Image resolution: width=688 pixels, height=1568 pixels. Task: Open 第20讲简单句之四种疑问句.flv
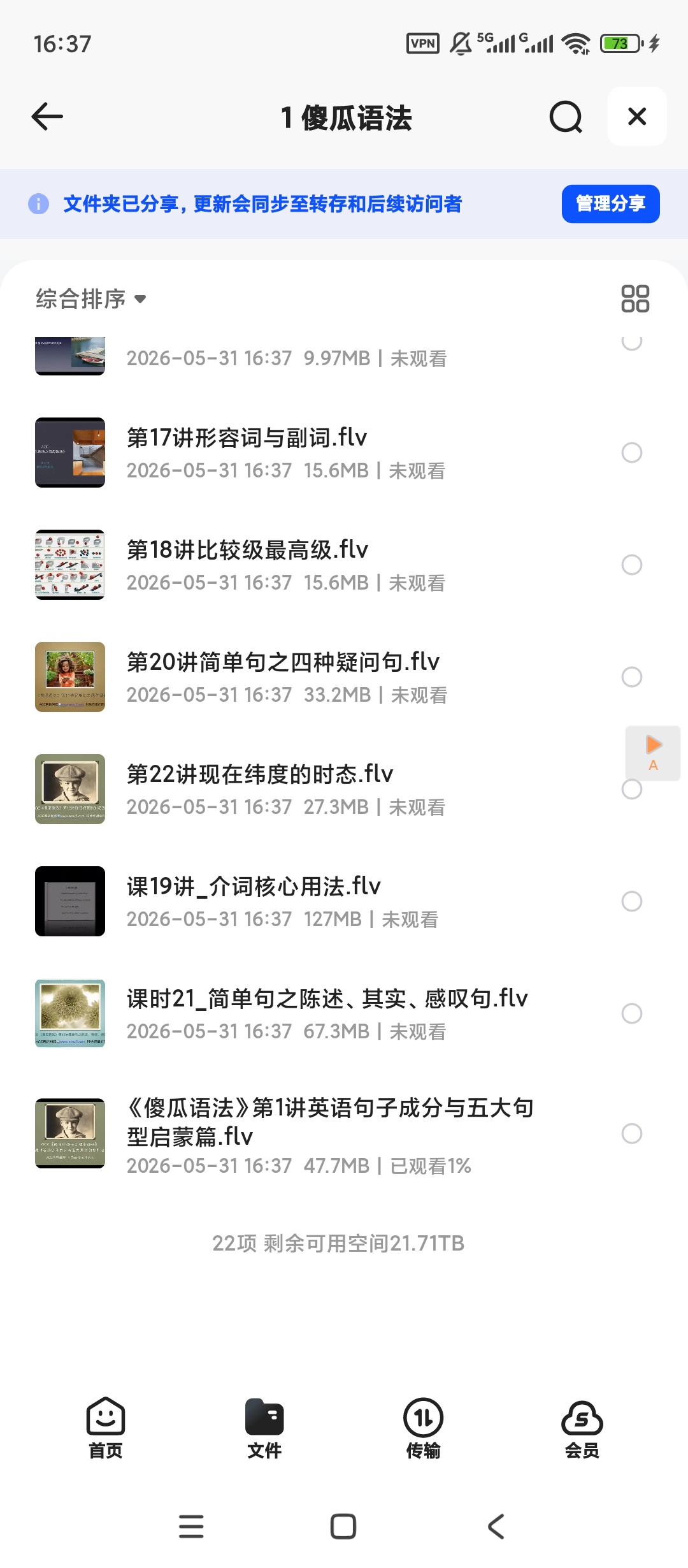click(338, 677)
